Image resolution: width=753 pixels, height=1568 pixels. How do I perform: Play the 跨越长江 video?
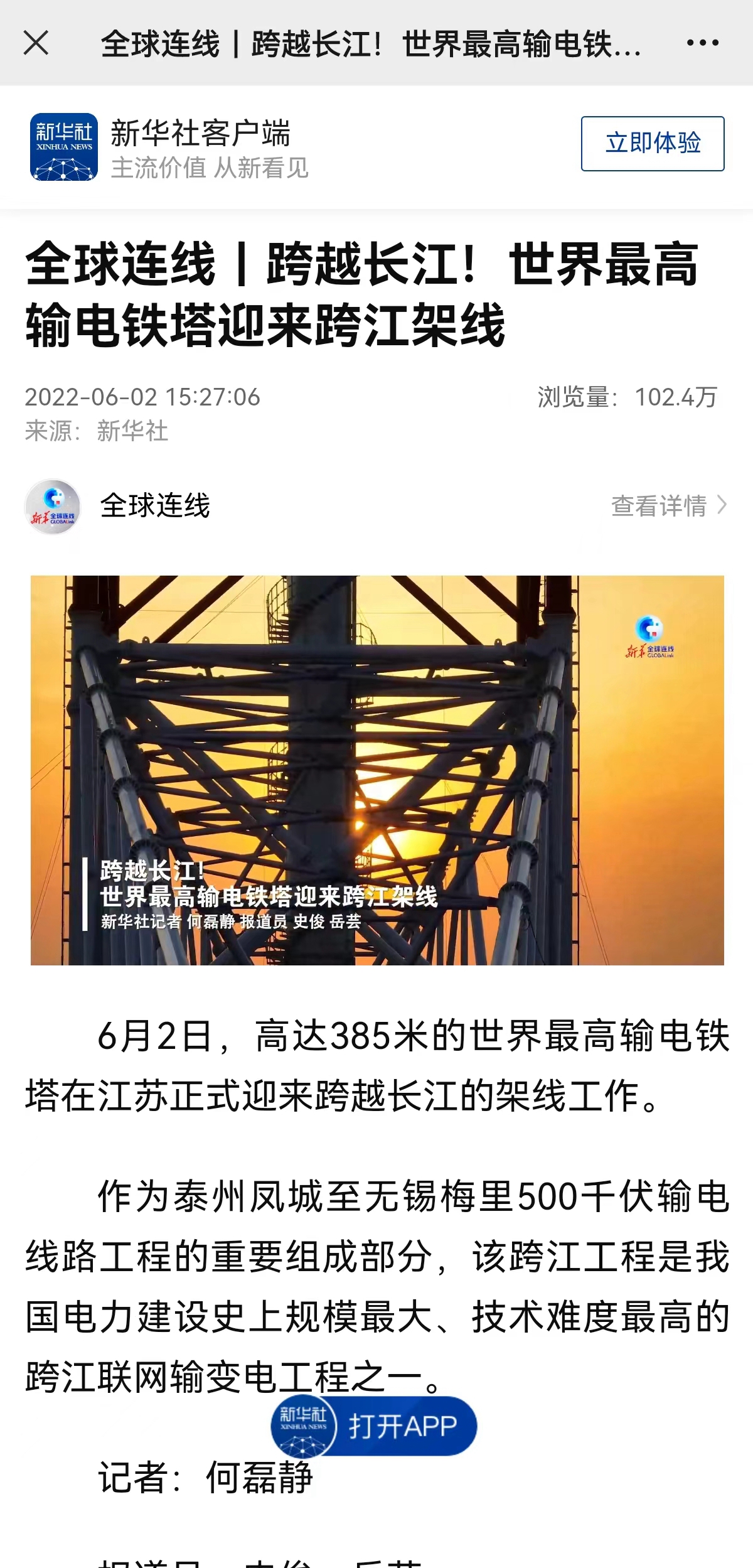[x=377, y=770]
